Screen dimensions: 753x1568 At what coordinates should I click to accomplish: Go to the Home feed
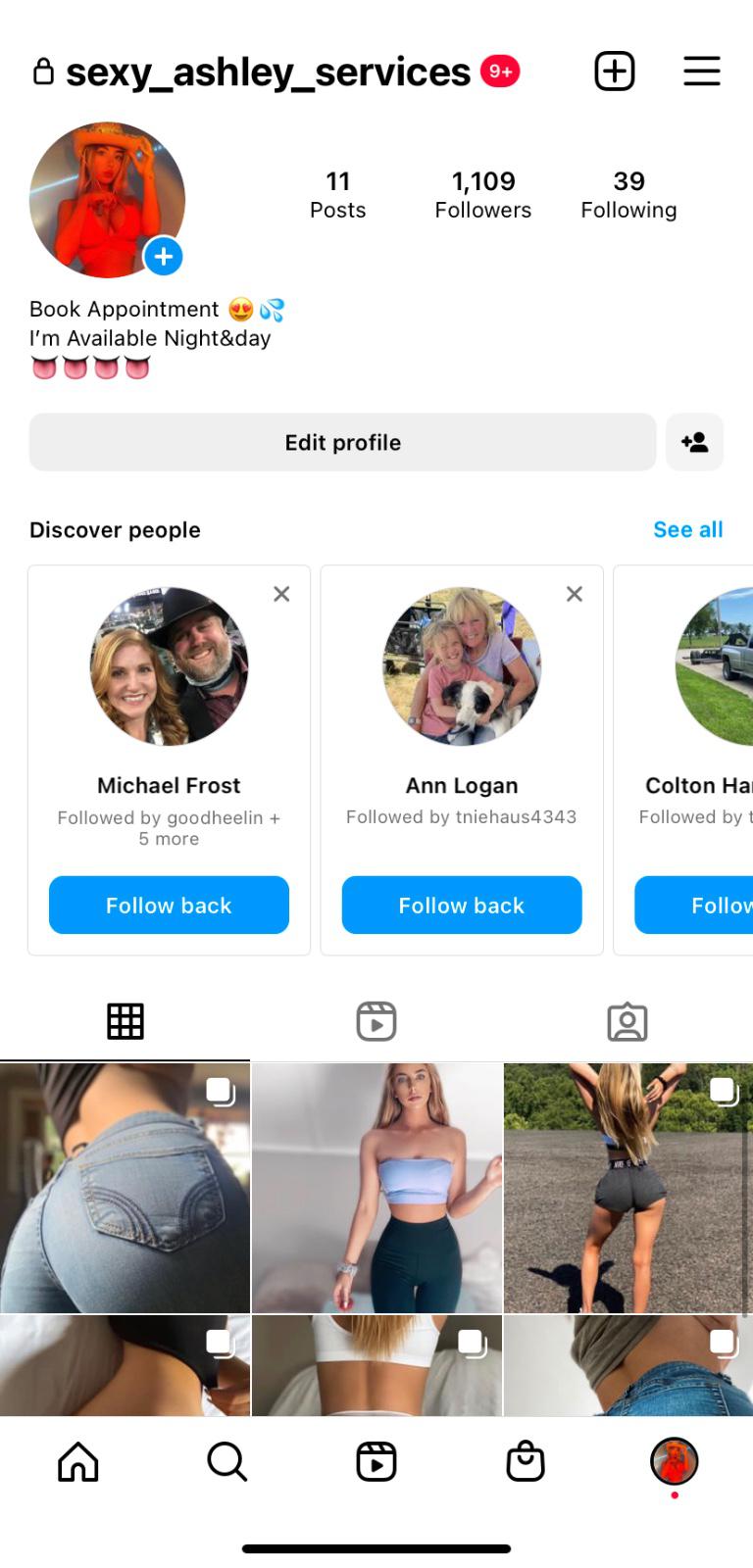tap(78, 1462)
